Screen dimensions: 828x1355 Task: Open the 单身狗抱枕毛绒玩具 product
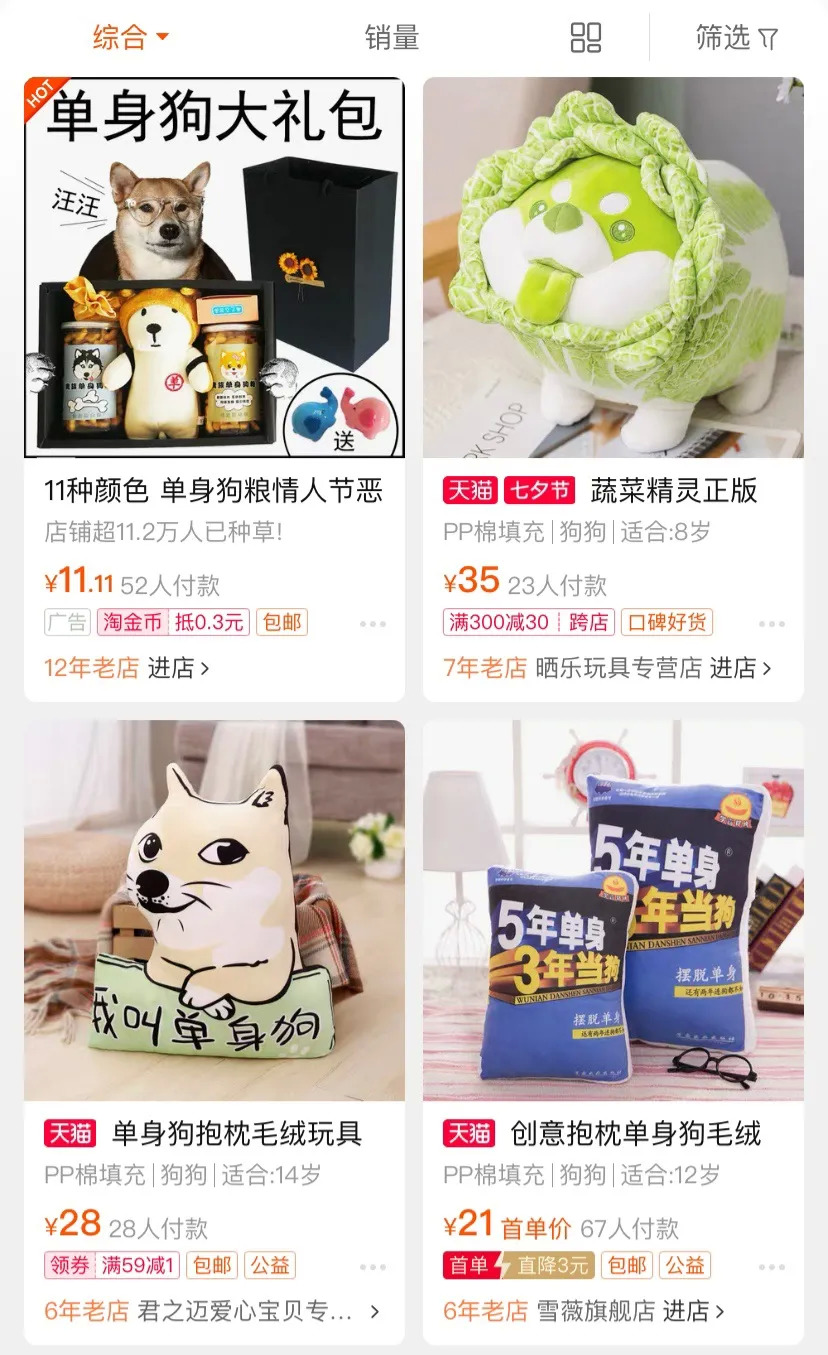point(214,910)
